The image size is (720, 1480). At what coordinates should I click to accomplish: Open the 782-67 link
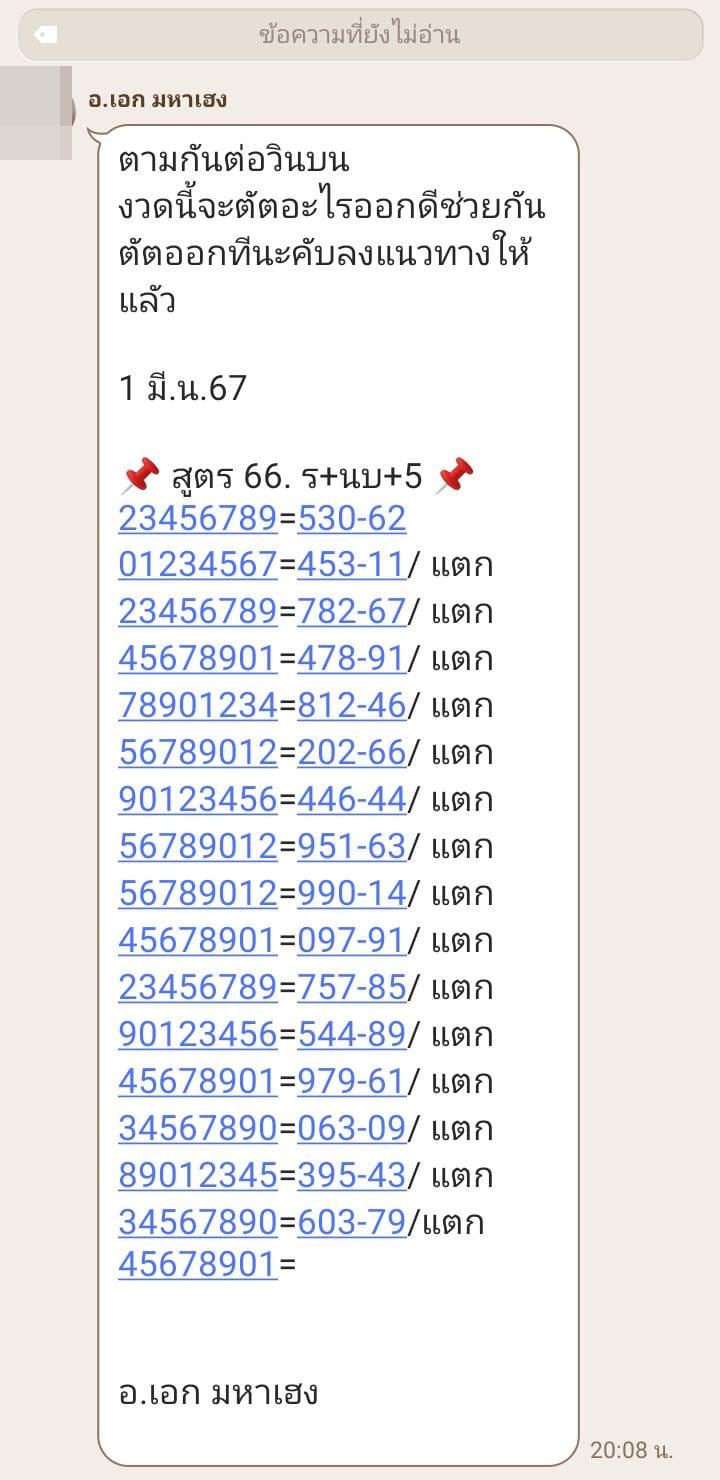coord(352,612)
